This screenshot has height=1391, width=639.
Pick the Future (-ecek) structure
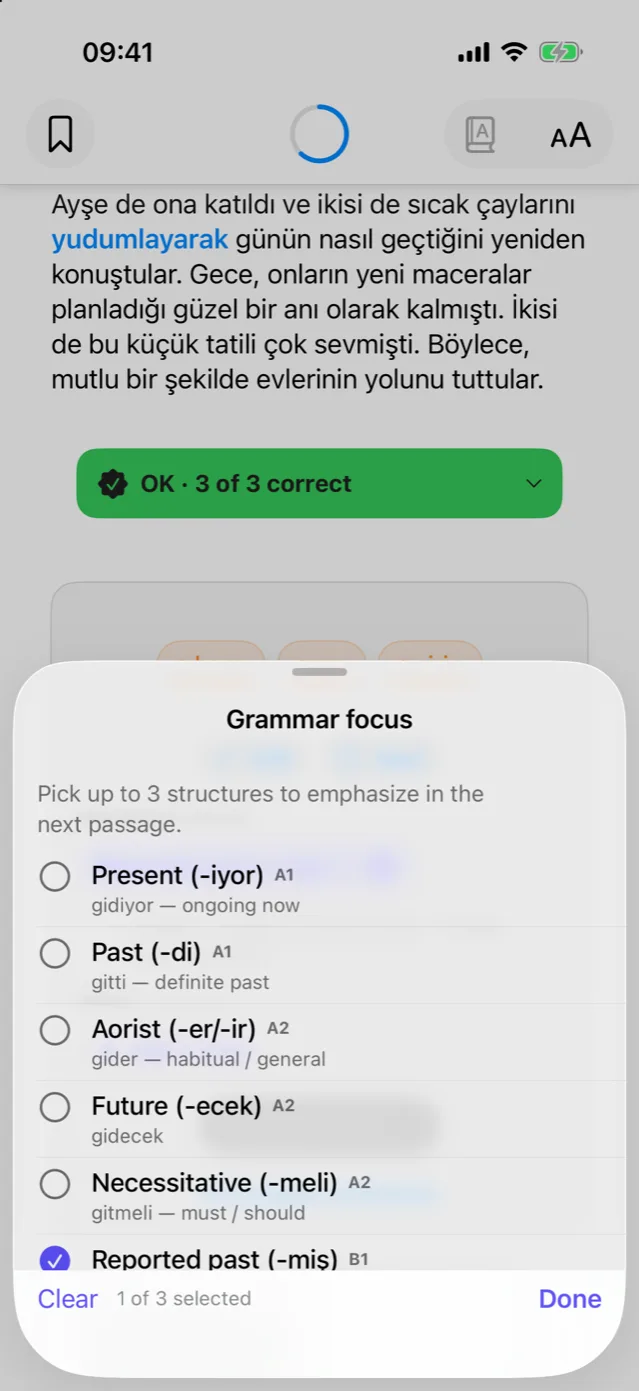tap(319, 1119)
